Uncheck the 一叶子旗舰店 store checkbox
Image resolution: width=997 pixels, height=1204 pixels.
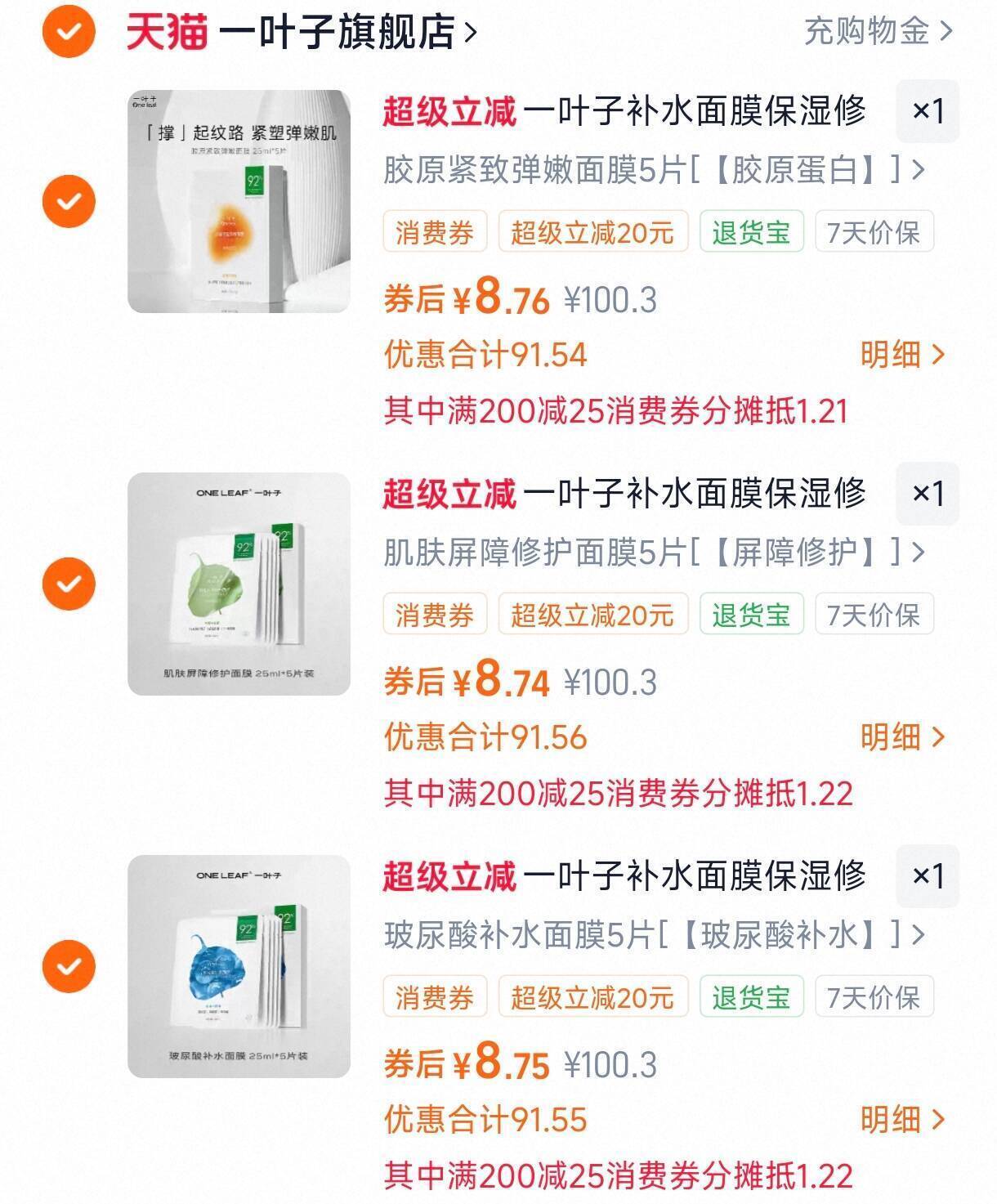pyautogui.click(x=69, y=32)
